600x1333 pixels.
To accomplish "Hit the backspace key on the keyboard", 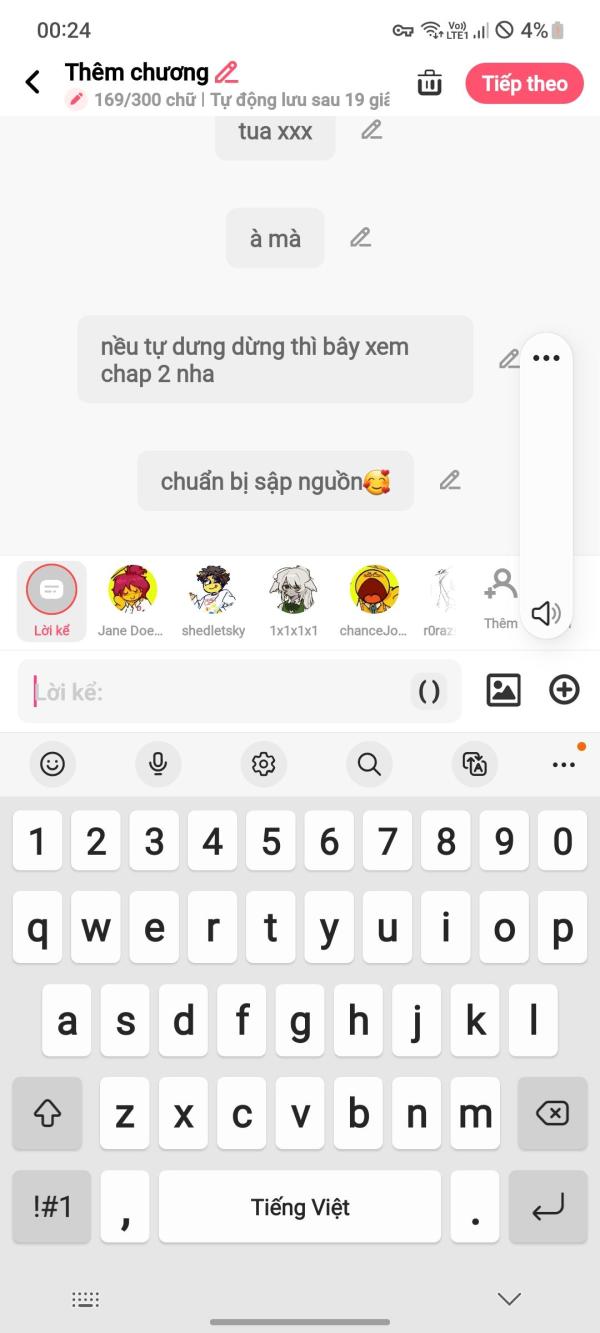I will [552, 1113].
